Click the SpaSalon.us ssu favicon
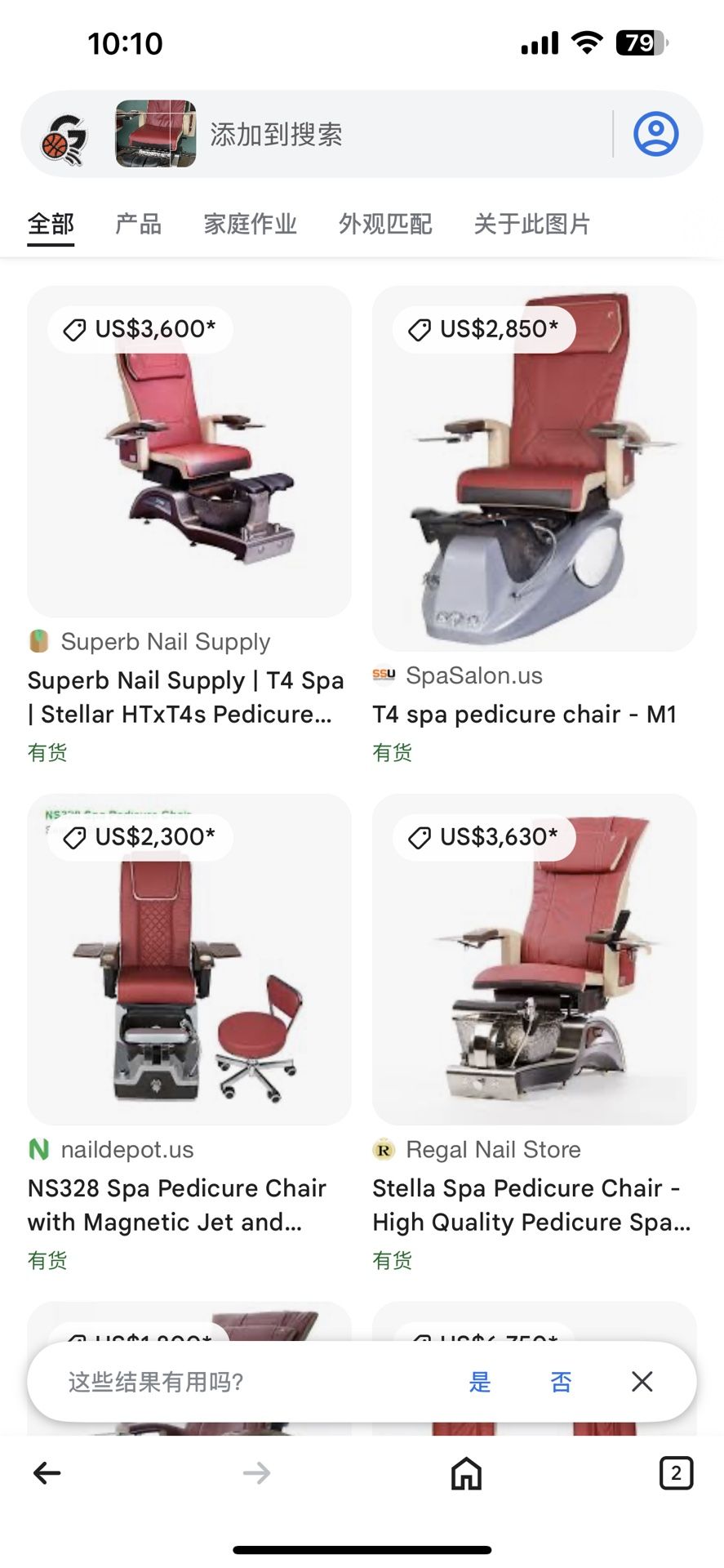 click(x=383, y=675)
